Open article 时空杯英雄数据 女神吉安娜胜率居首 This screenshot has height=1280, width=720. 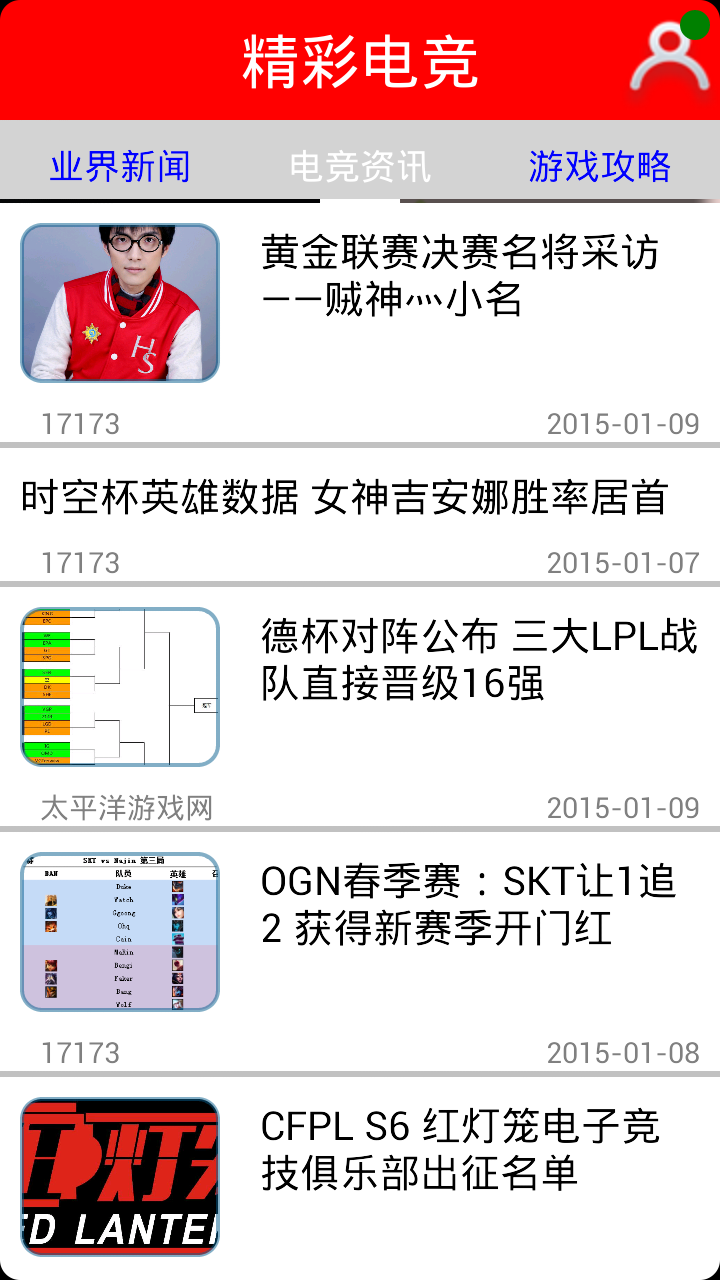click(x=345, y=498)
